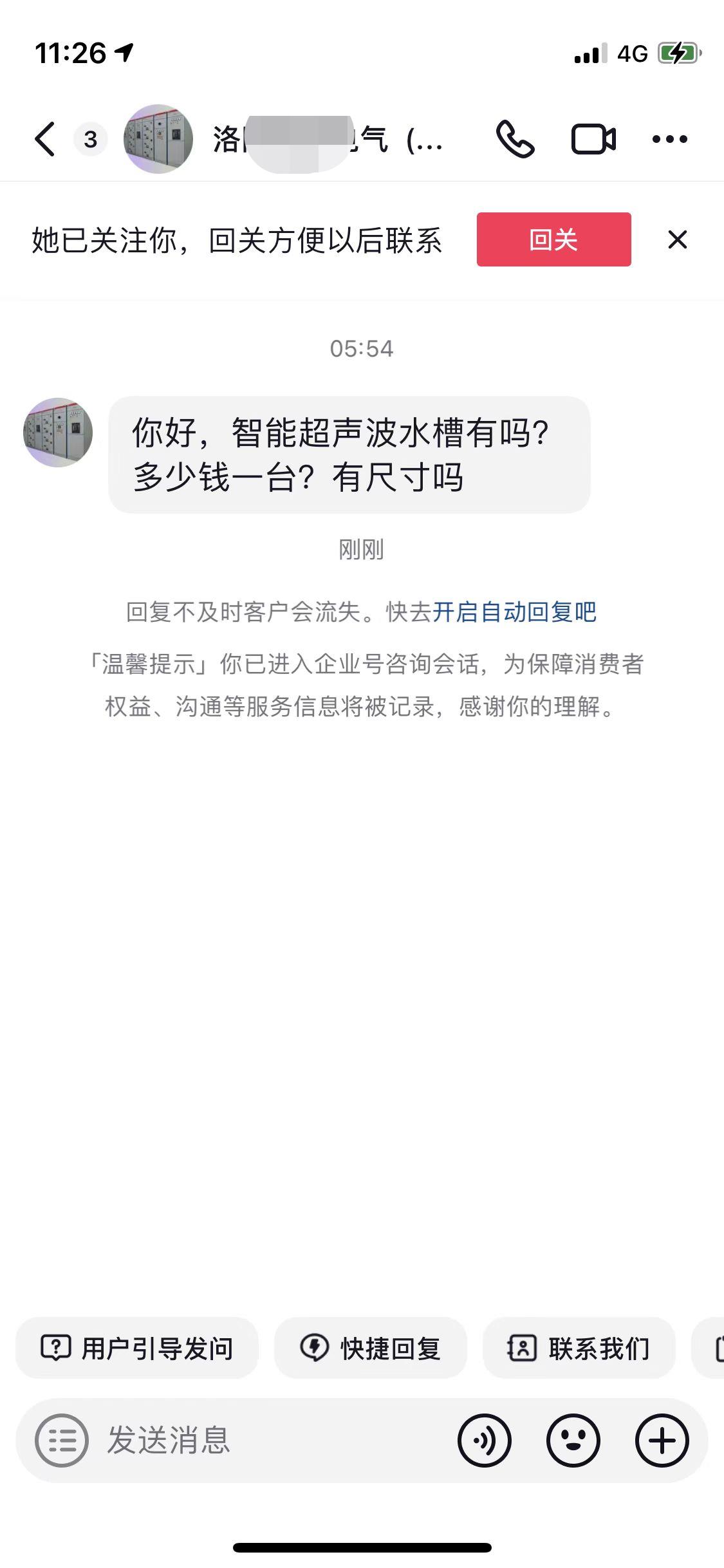Open 快捷回复 quick replies

[371, 1348]
